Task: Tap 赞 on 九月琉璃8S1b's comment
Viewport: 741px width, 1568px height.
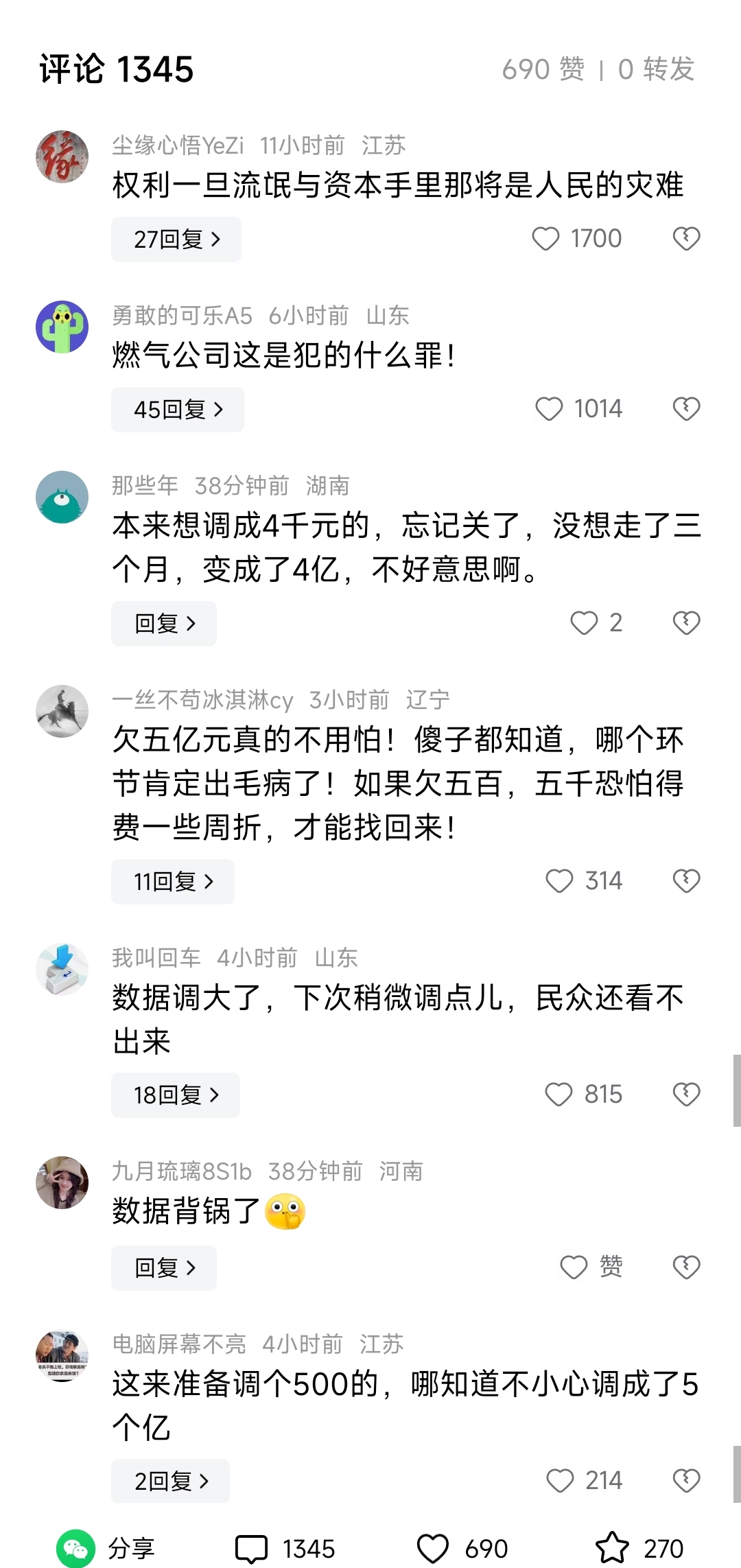Action: (574, 1267)
